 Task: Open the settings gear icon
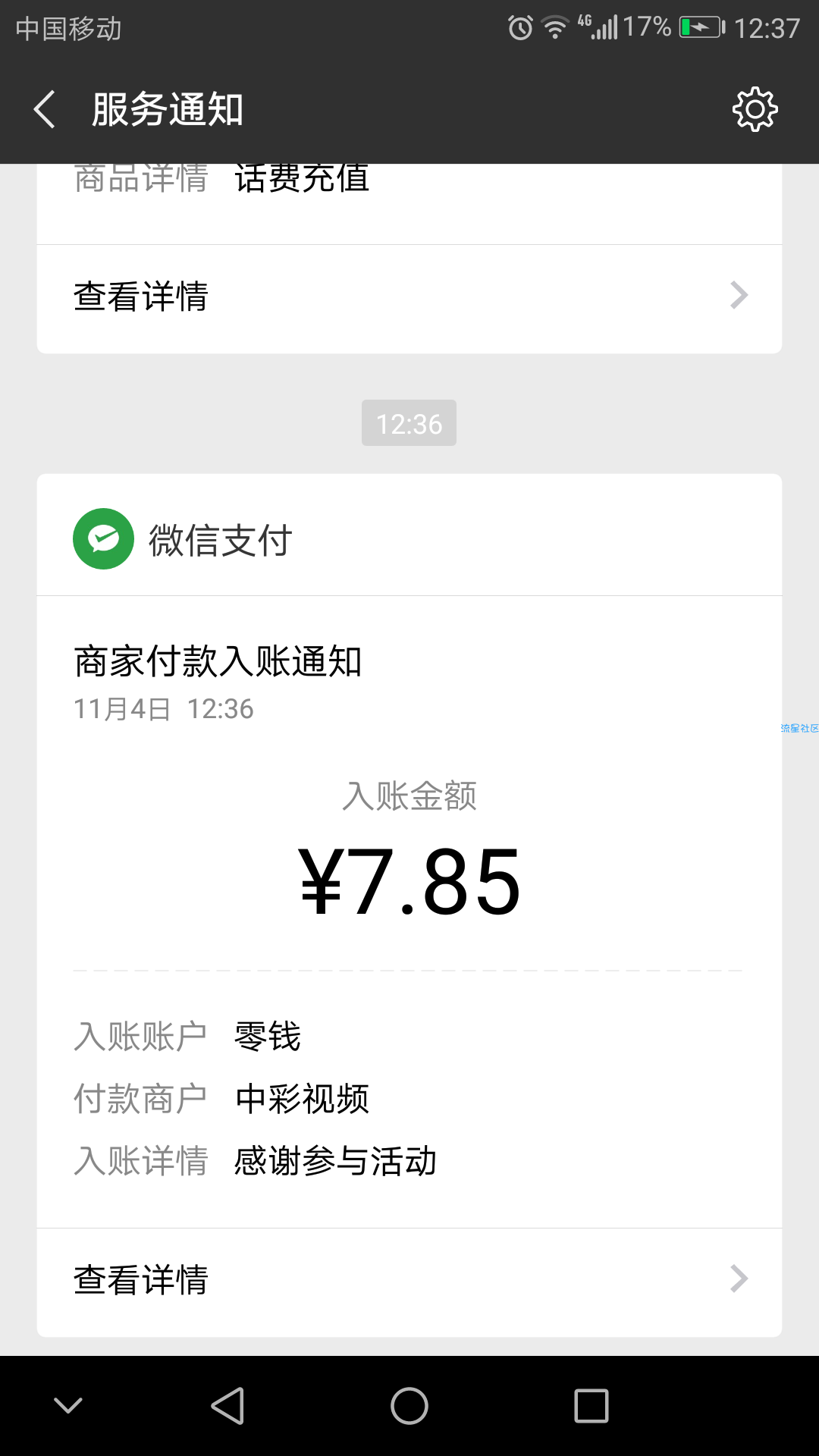pyautogui.click(x=755, y=109)
